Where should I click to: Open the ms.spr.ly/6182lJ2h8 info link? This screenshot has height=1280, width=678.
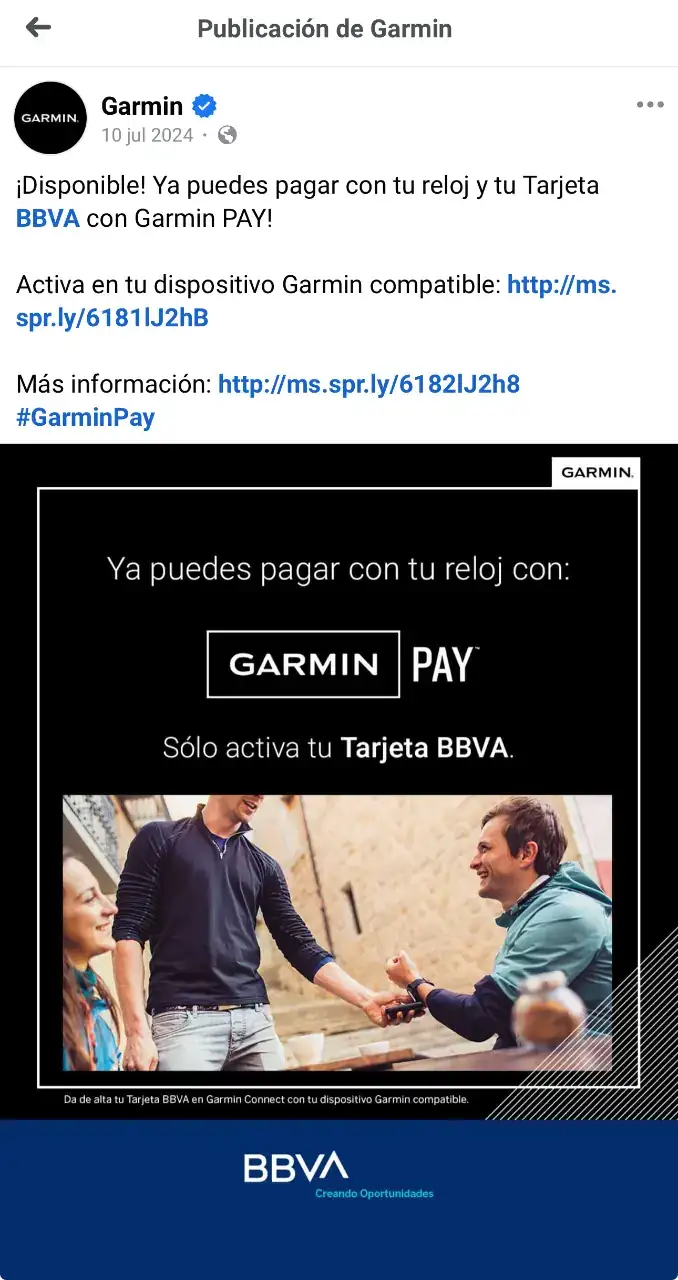point(368,384)
